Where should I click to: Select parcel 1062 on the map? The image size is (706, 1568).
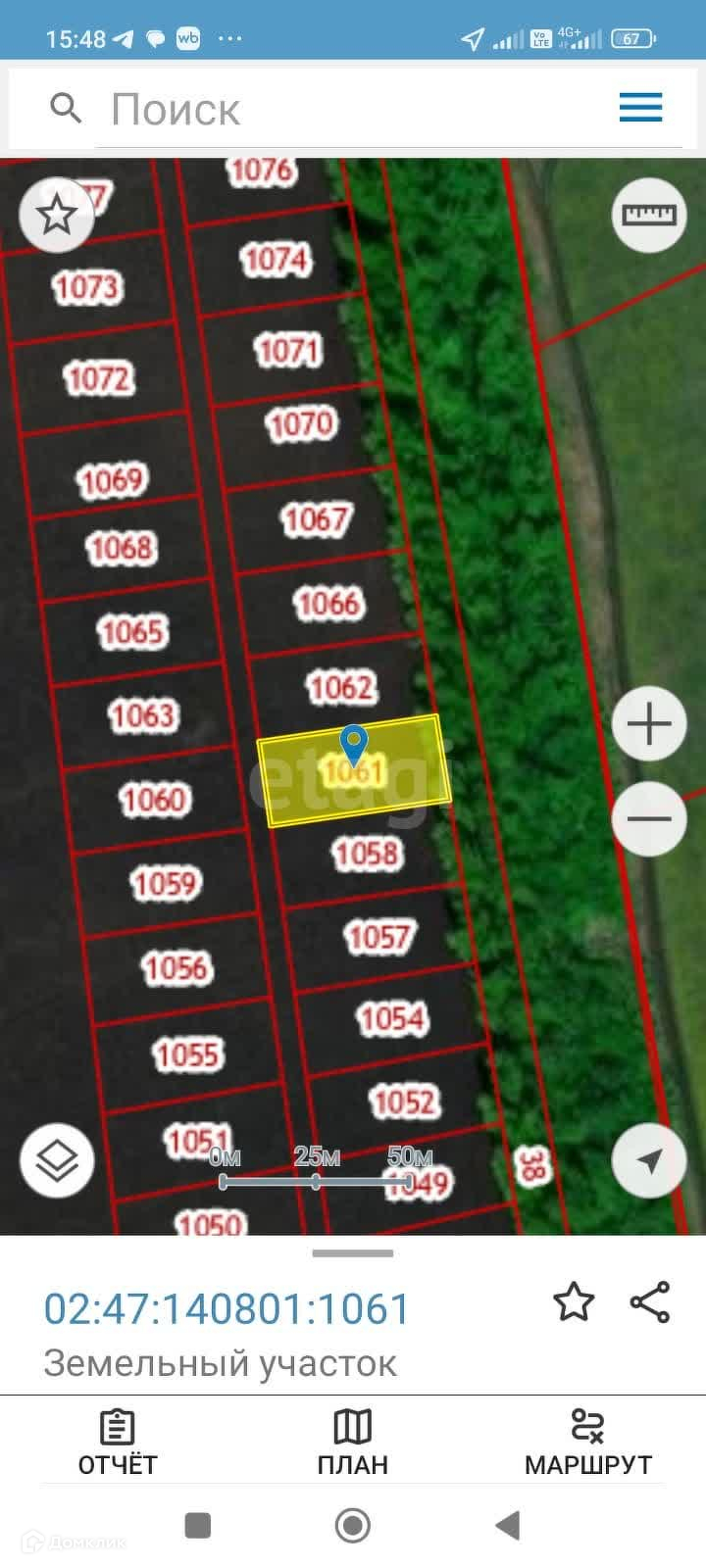[x=341, y=687]
